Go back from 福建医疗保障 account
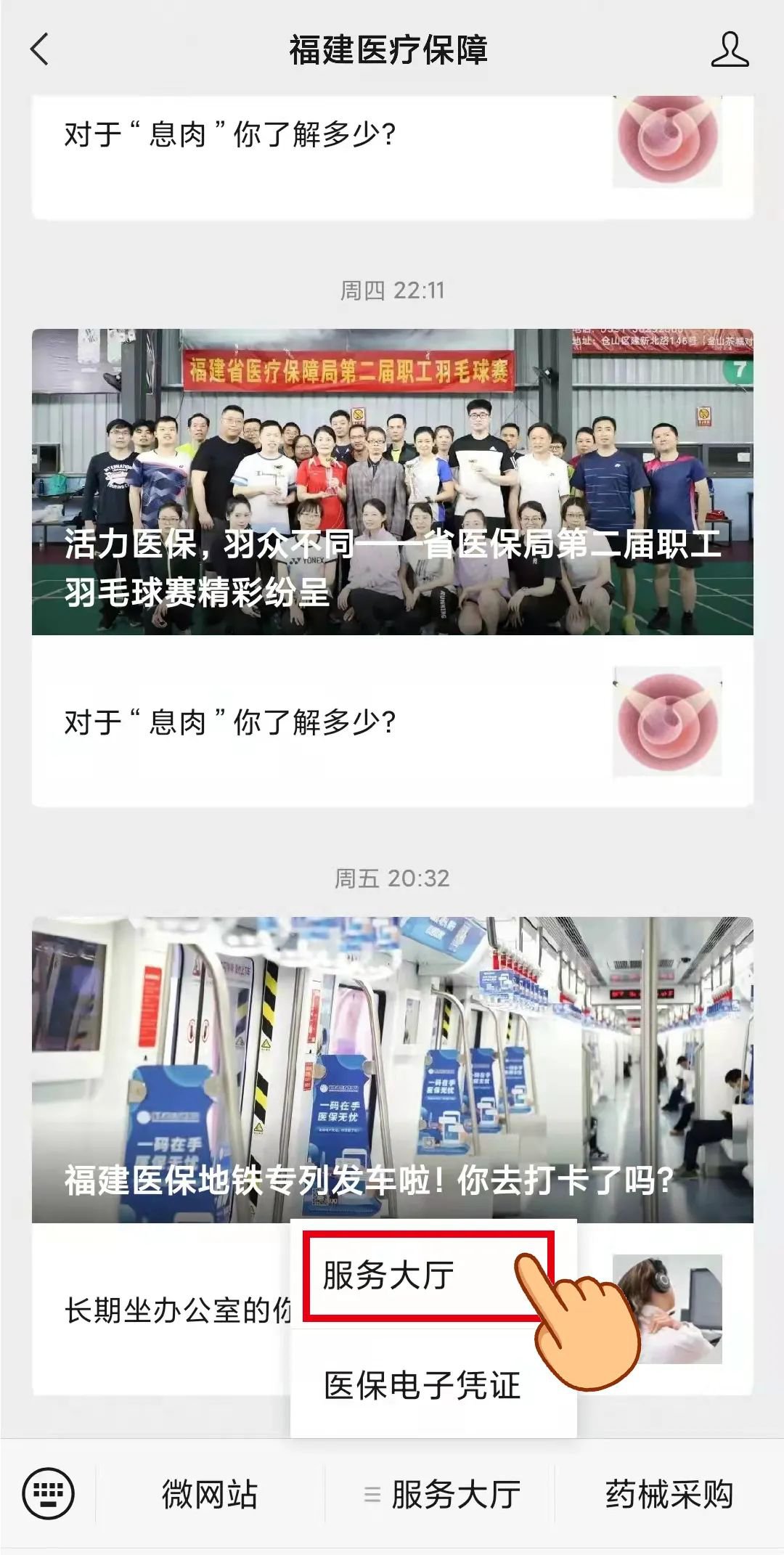Viewport: 784px width, 1555px height. coord(40,49)
